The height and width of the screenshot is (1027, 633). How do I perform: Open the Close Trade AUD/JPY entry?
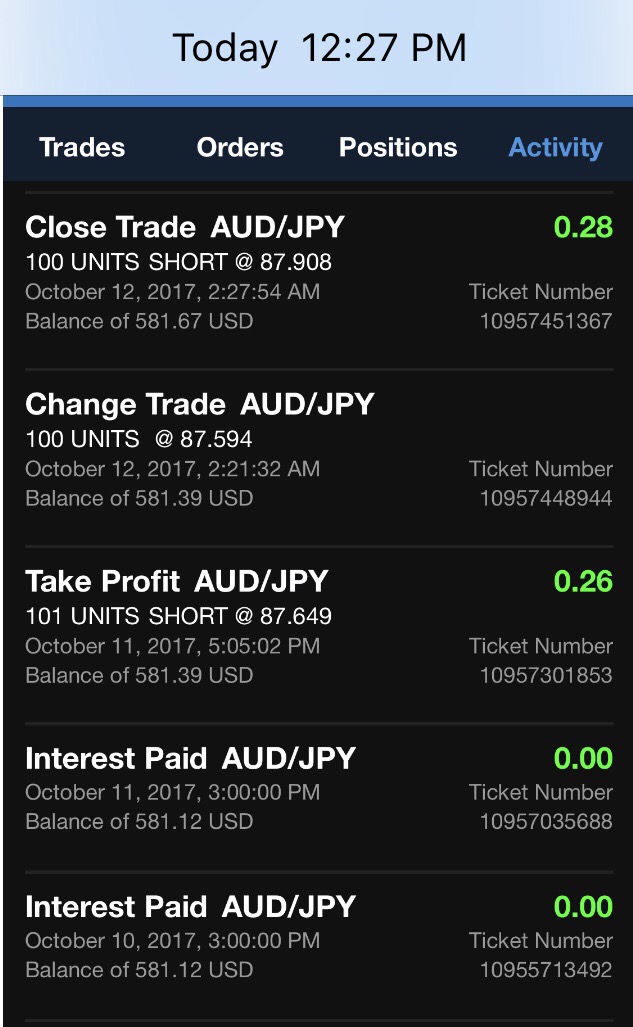click(318, 274)
